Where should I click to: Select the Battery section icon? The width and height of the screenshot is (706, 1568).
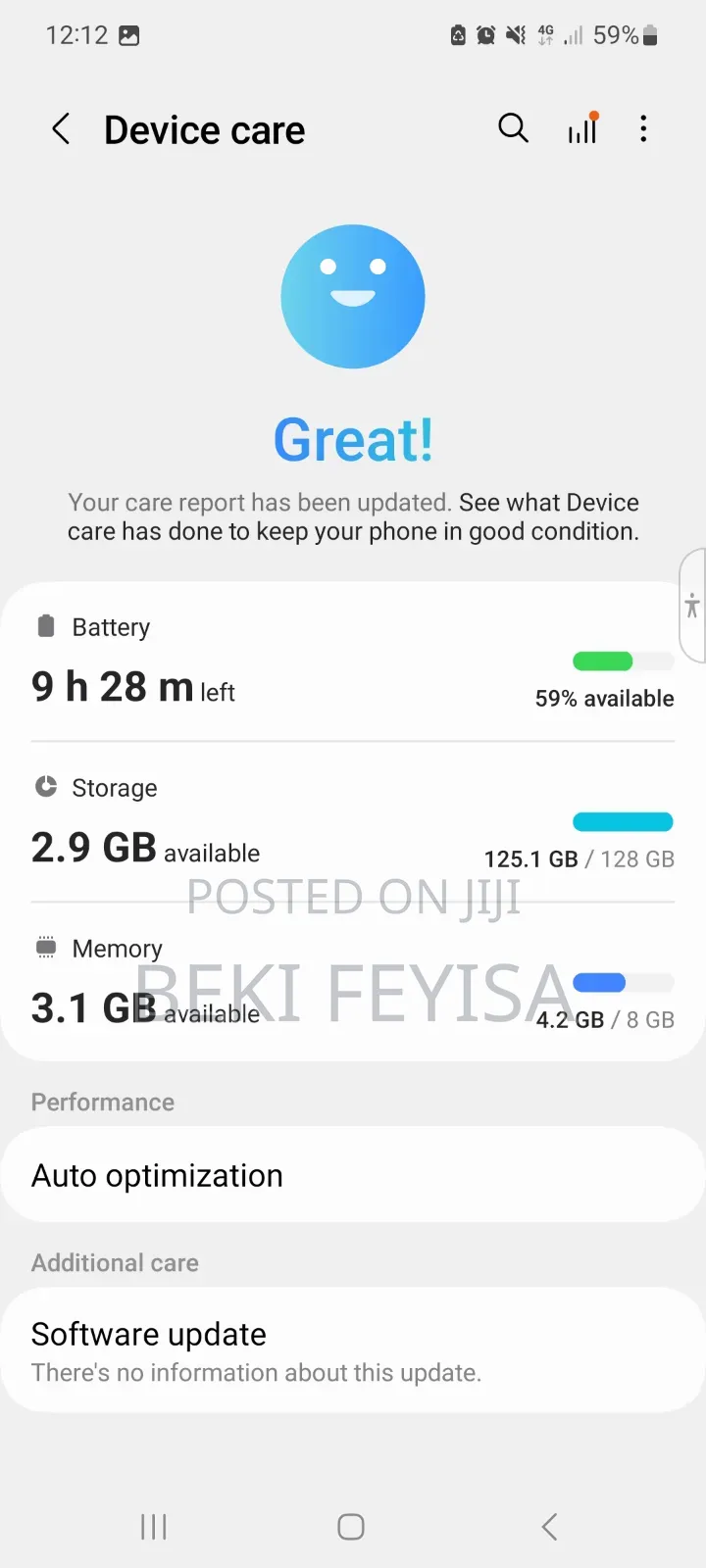[45, 625]
